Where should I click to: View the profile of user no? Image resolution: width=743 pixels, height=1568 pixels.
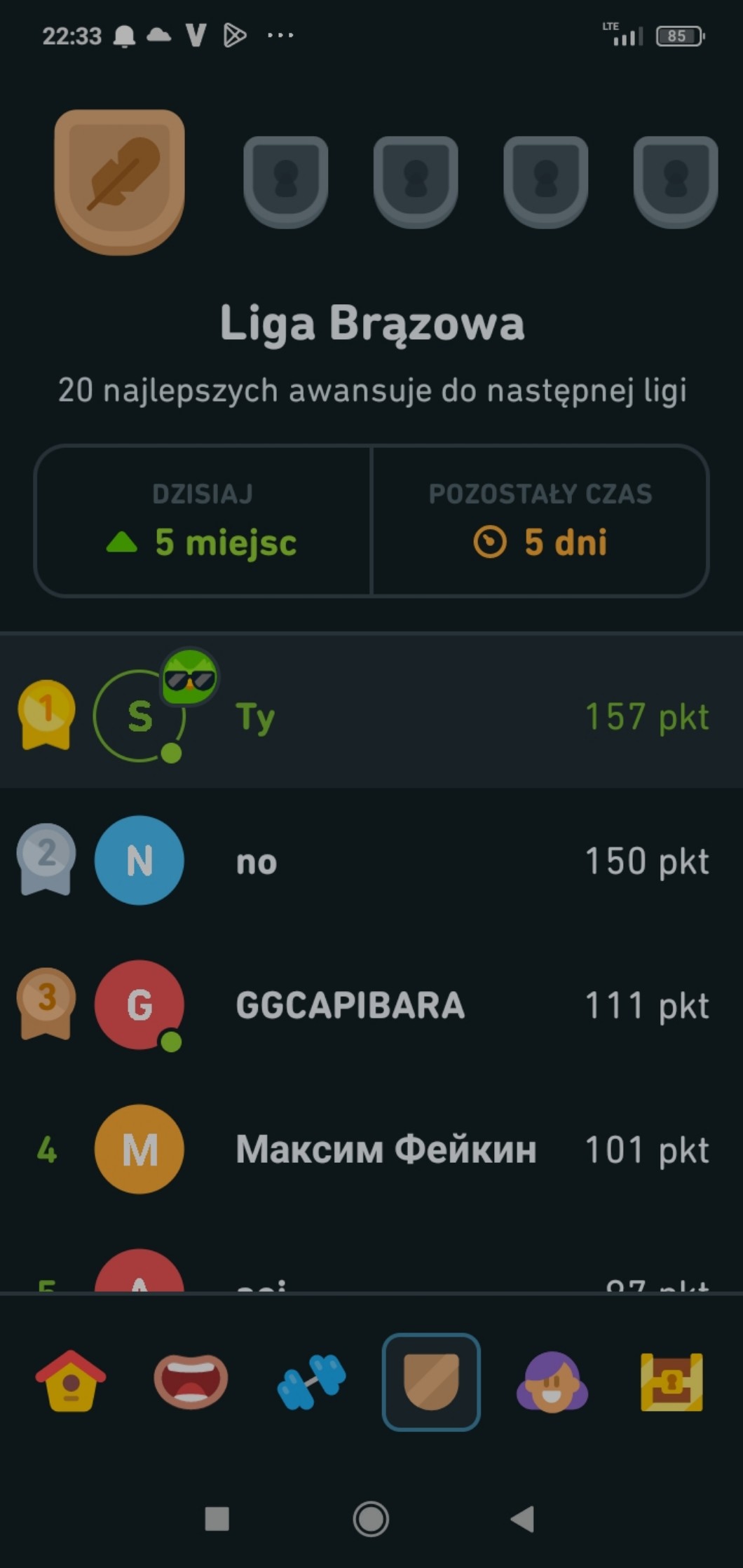(x=371, y=861)
